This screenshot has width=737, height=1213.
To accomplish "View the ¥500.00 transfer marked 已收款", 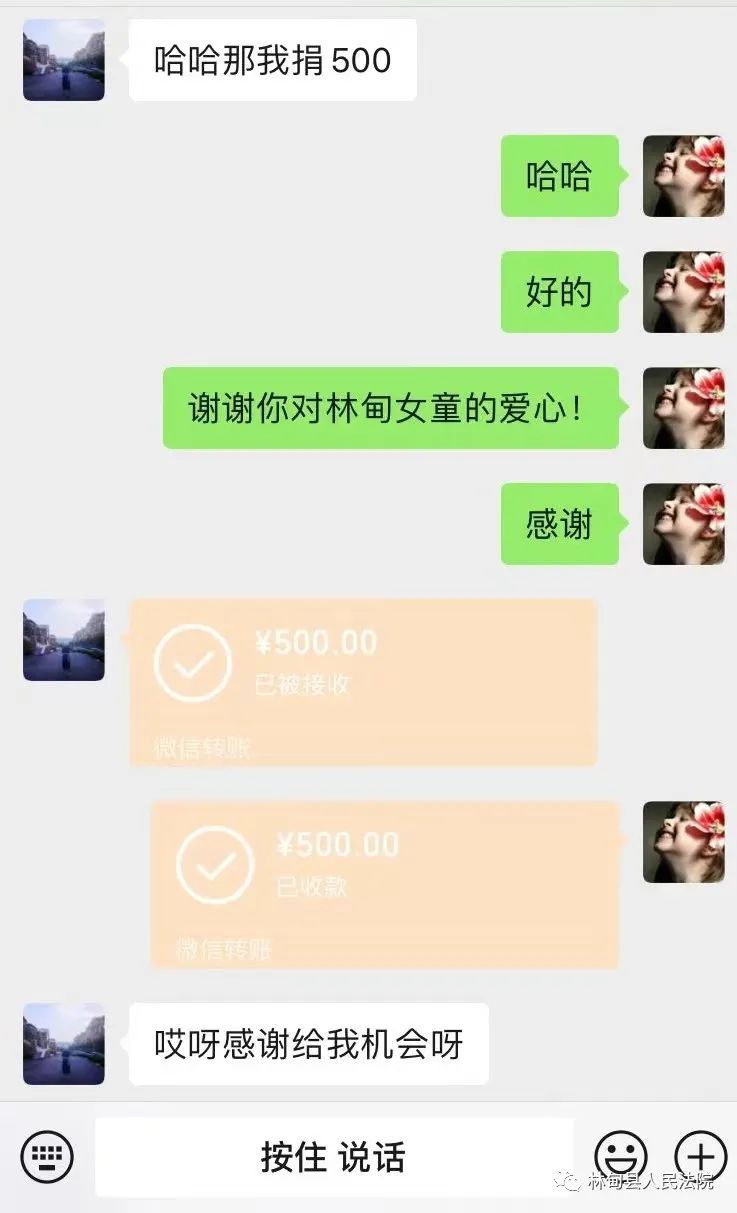I will click(384, 884).
